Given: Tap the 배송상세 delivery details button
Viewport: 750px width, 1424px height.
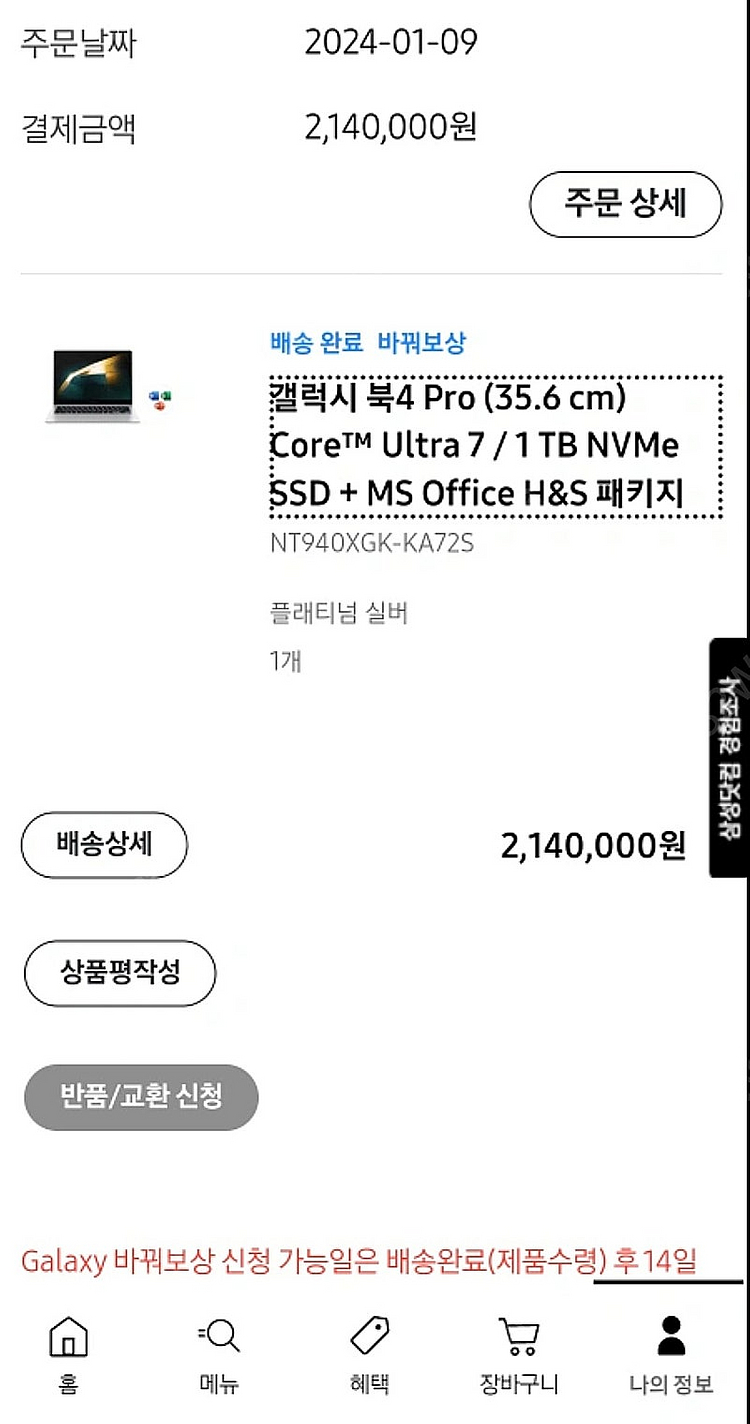Looking at the screenshot, I should (104, 845).
